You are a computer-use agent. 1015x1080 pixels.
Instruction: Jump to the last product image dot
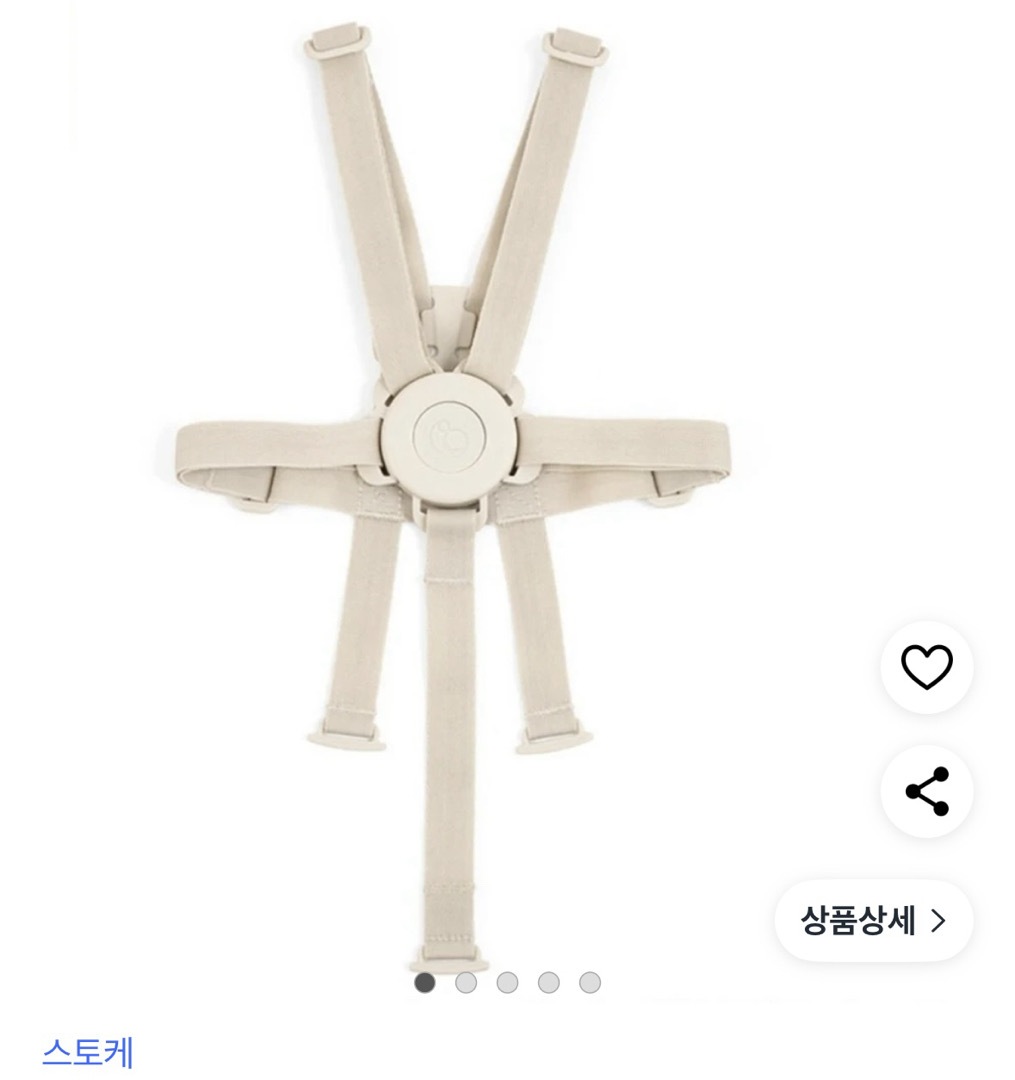click(590, 983)
